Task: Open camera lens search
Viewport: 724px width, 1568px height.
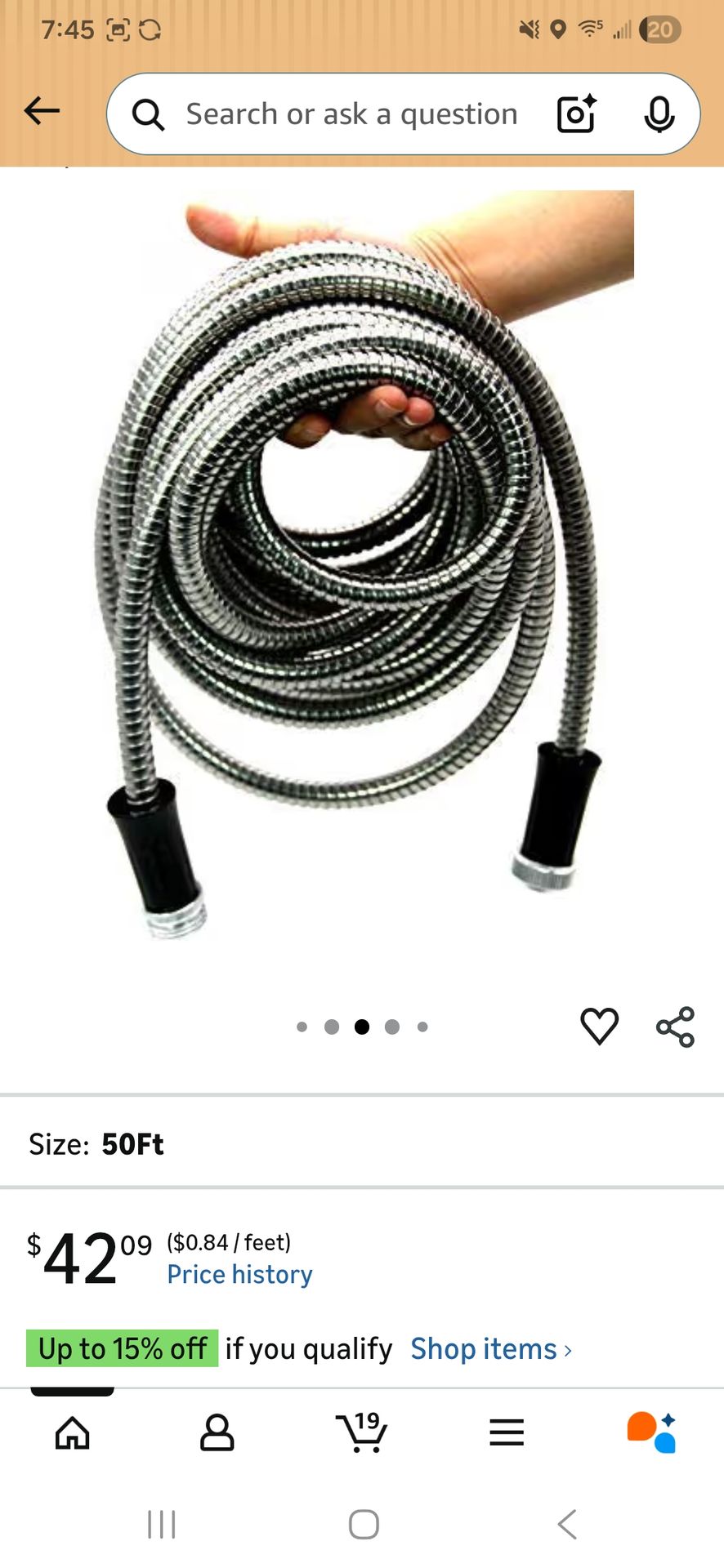Action: (x=576, y=114)
